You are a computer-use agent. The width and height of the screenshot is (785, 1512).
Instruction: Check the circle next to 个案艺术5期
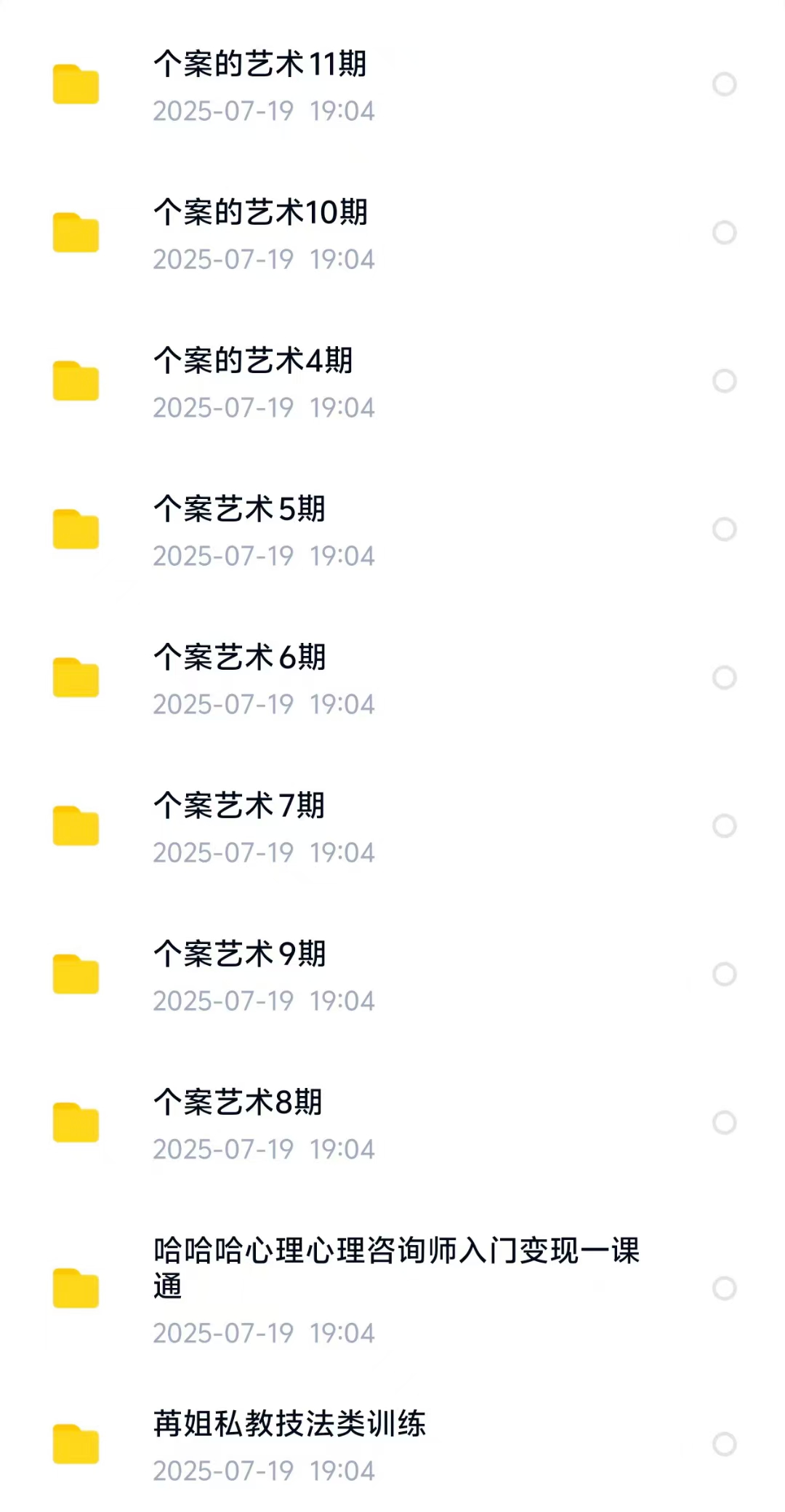coord(725,529)
